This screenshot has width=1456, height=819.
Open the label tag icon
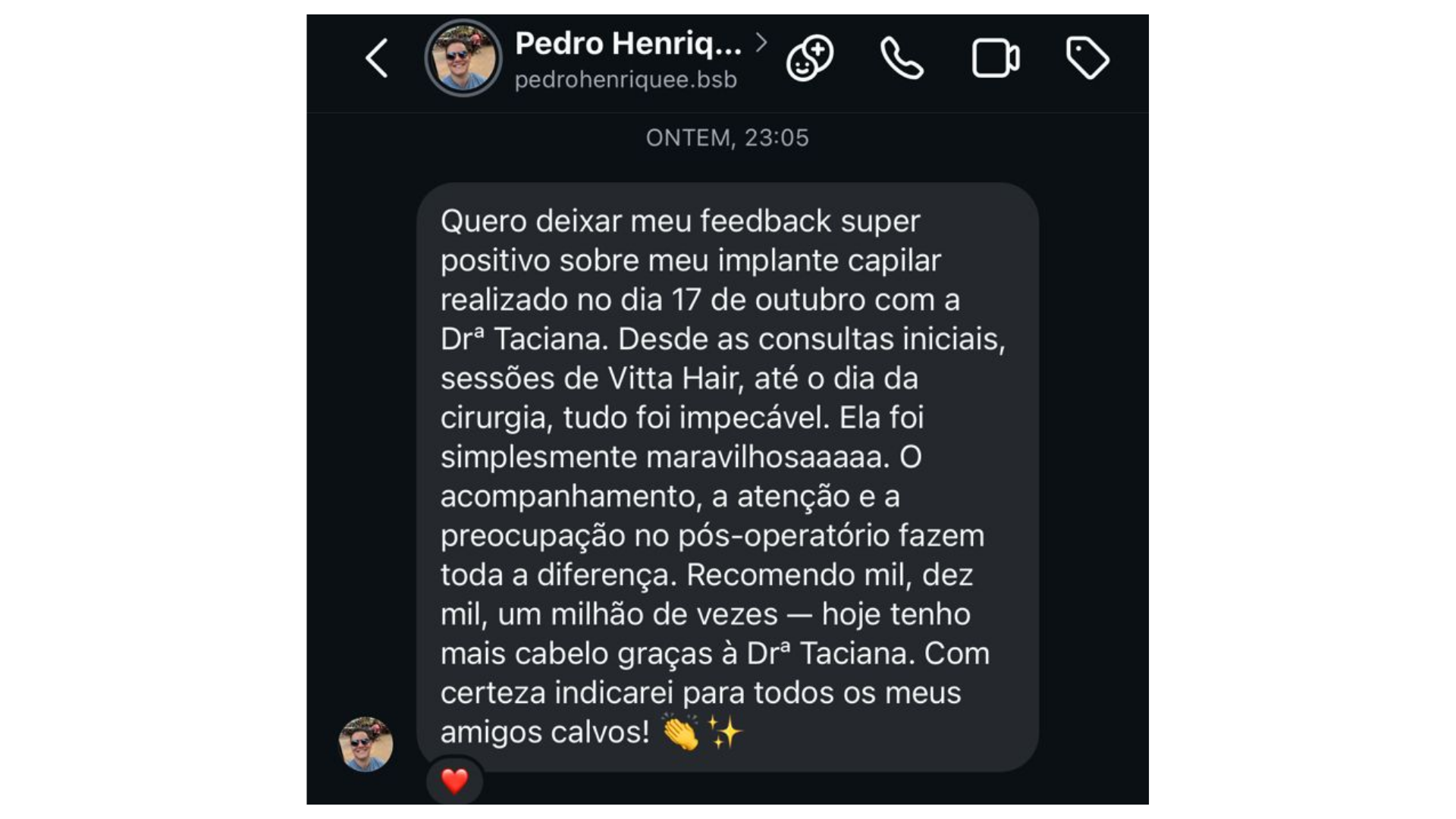pyautogui.click(x=1087, y=58)
